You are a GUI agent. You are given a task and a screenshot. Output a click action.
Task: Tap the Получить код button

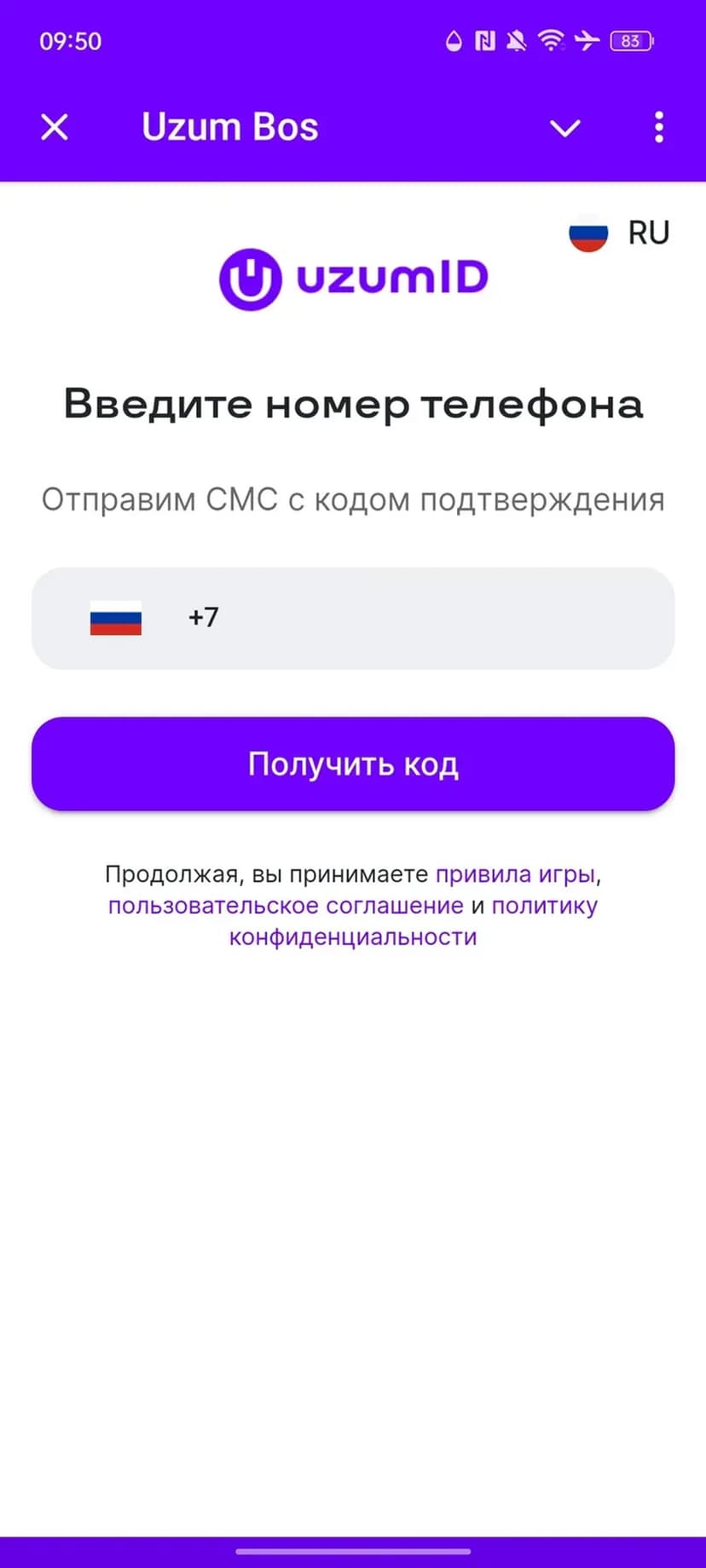tap(353, 764)
